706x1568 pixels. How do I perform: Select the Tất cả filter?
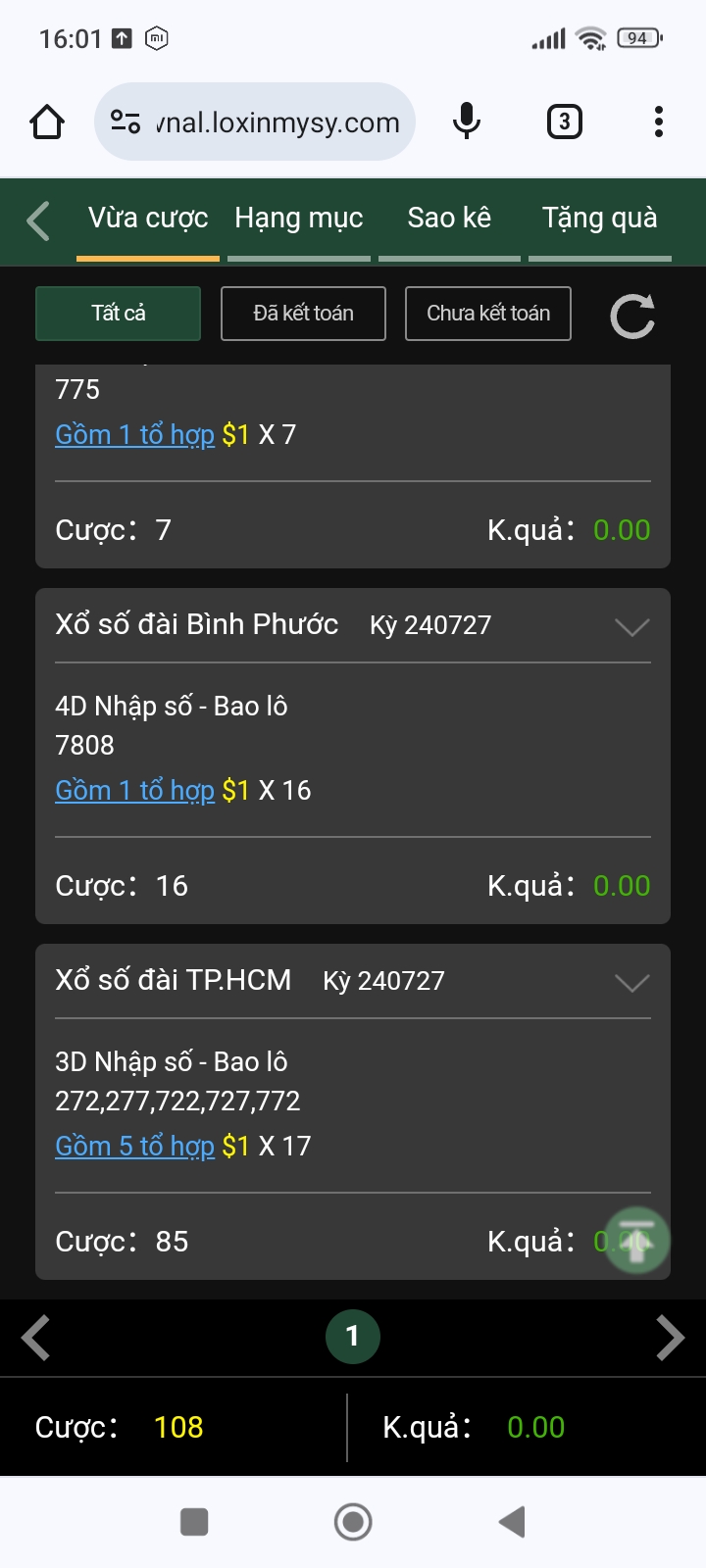pos(119,314)
